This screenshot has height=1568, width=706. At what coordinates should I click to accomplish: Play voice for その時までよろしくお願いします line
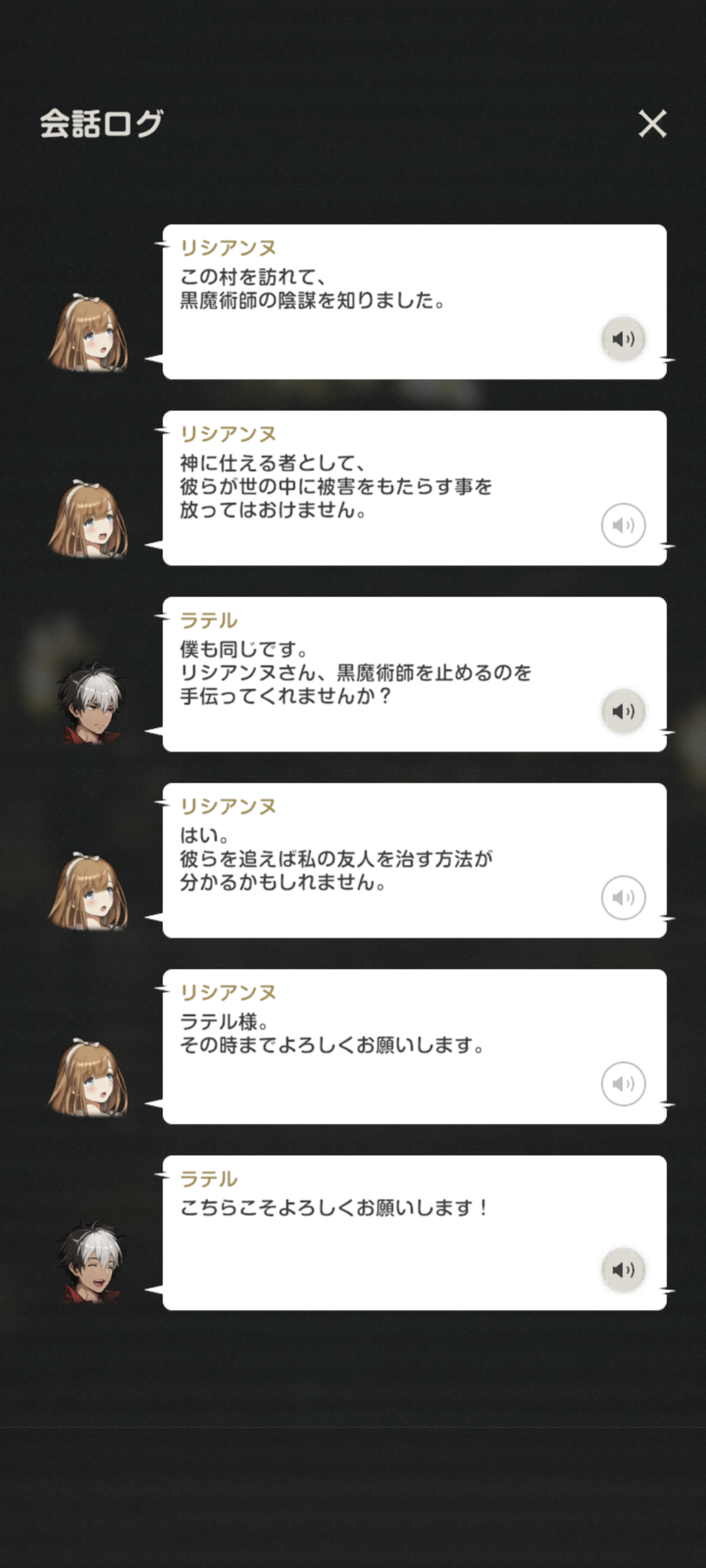[623, 1083]
